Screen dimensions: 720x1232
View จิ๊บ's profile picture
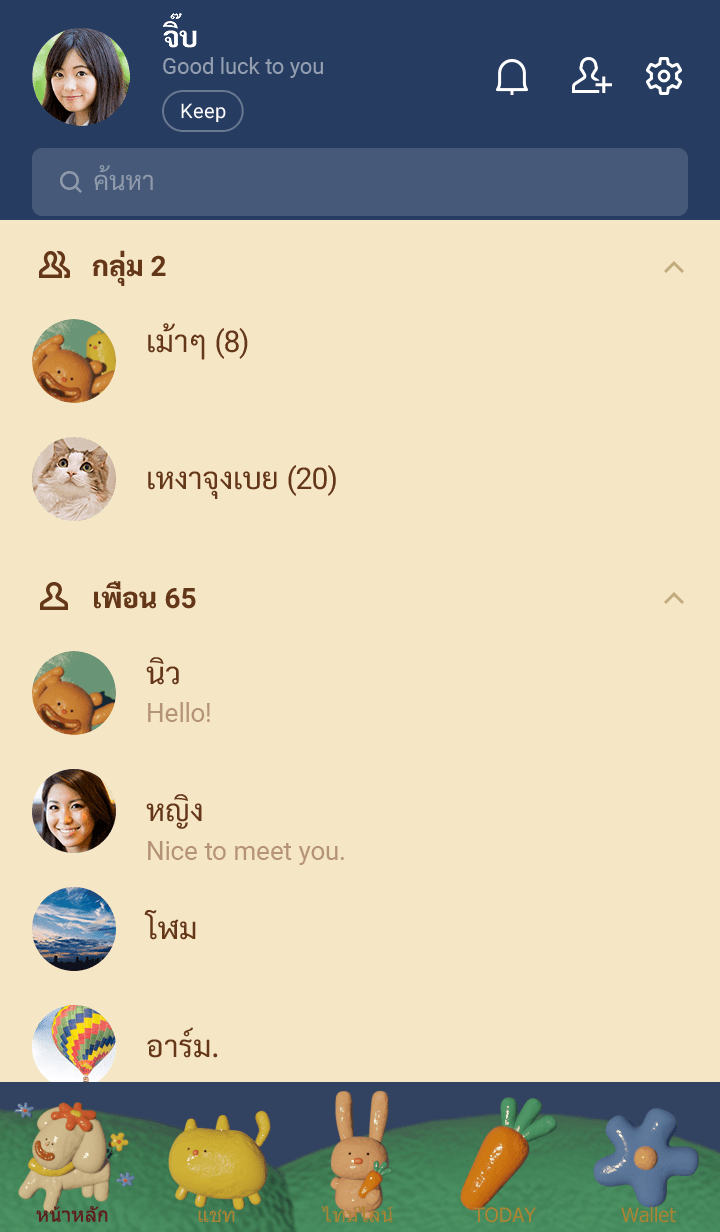coord(81,77)
